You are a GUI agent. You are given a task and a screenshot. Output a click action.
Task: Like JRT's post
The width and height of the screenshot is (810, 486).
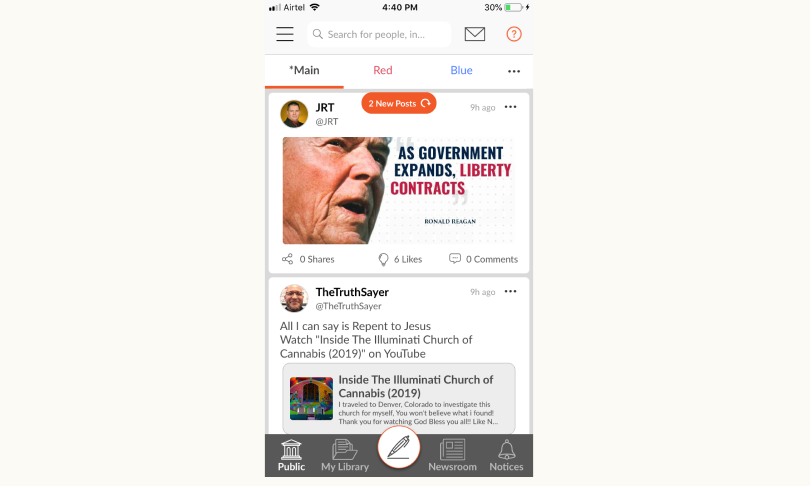click(x=399, y=259)
